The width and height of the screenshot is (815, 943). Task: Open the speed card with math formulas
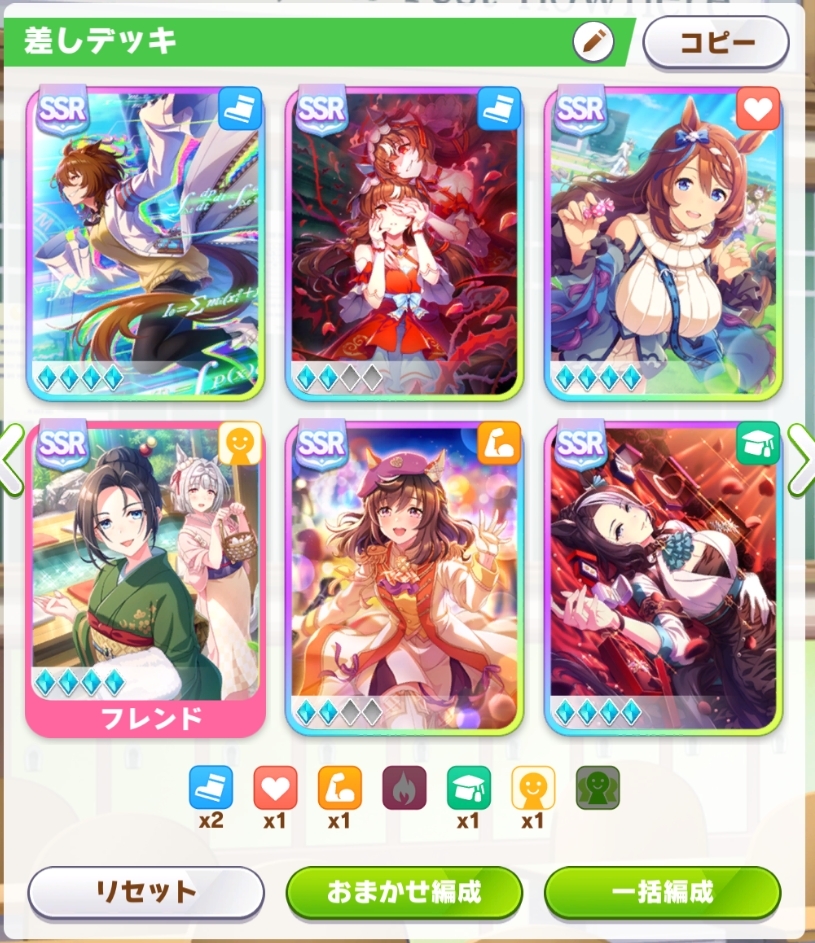tap(146, 243)
